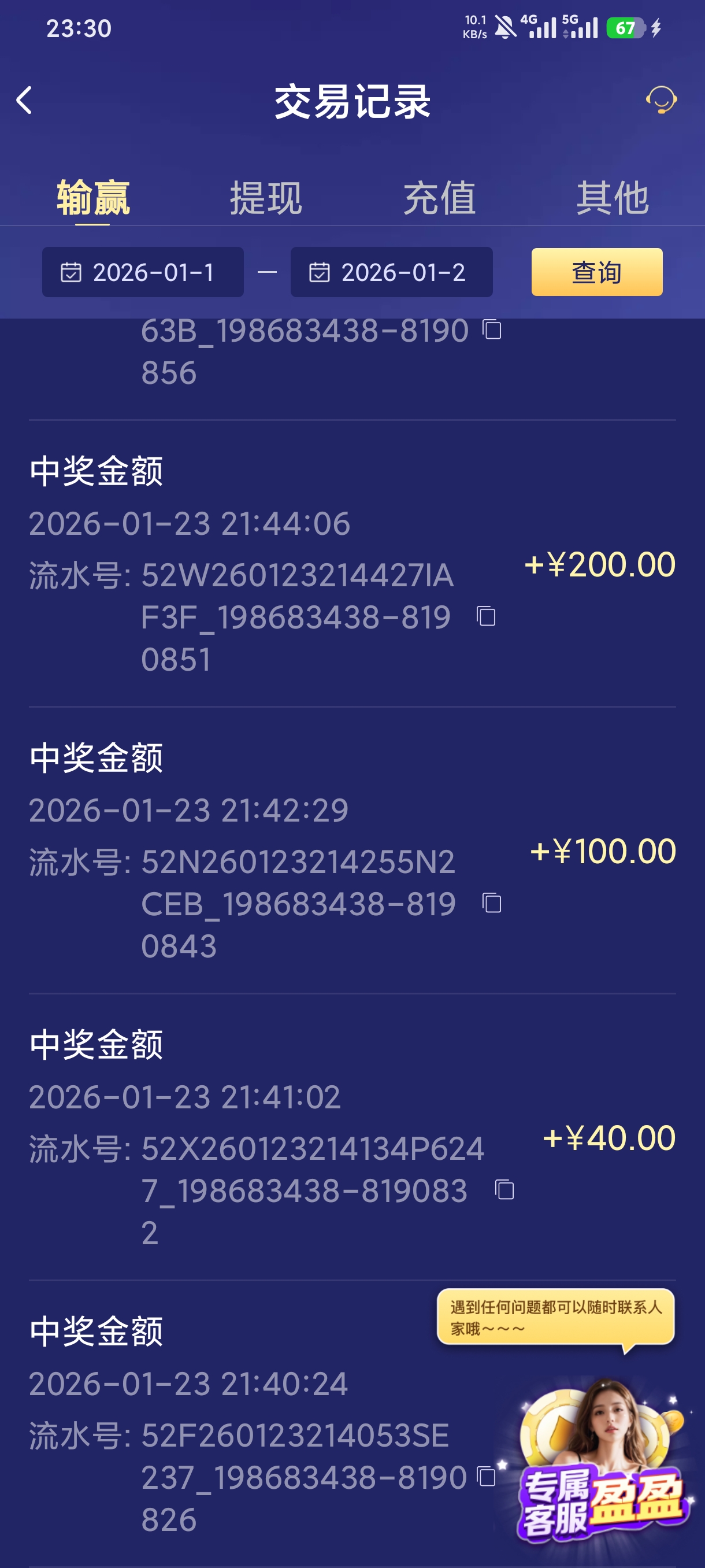The height and width of the screenshot is (1568, 705).
Task: Tap the battery indicator in the status bar
Action: [x=625, y=27]
